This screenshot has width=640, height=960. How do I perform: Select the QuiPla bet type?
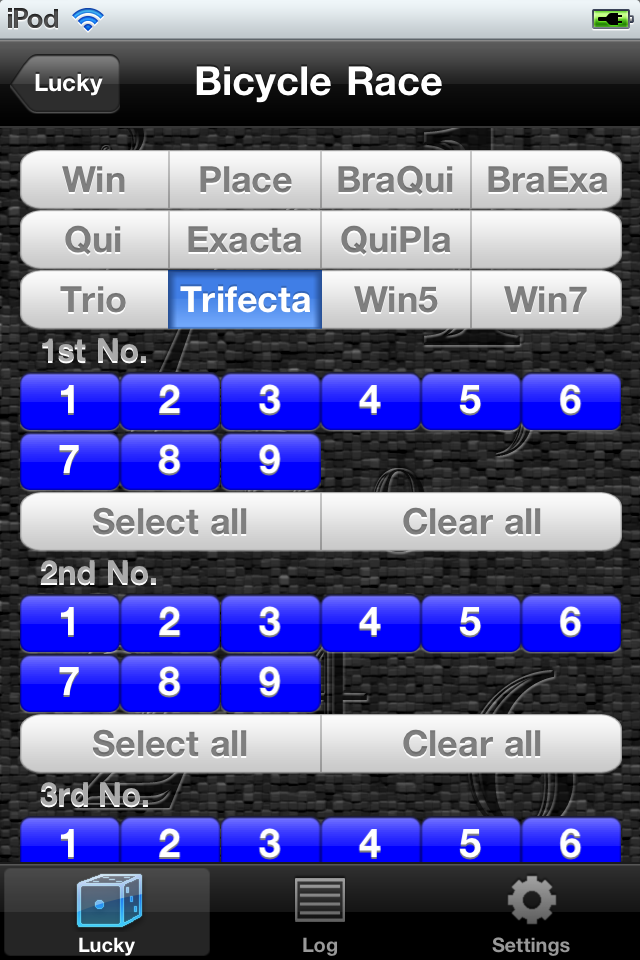coord(395,240)
